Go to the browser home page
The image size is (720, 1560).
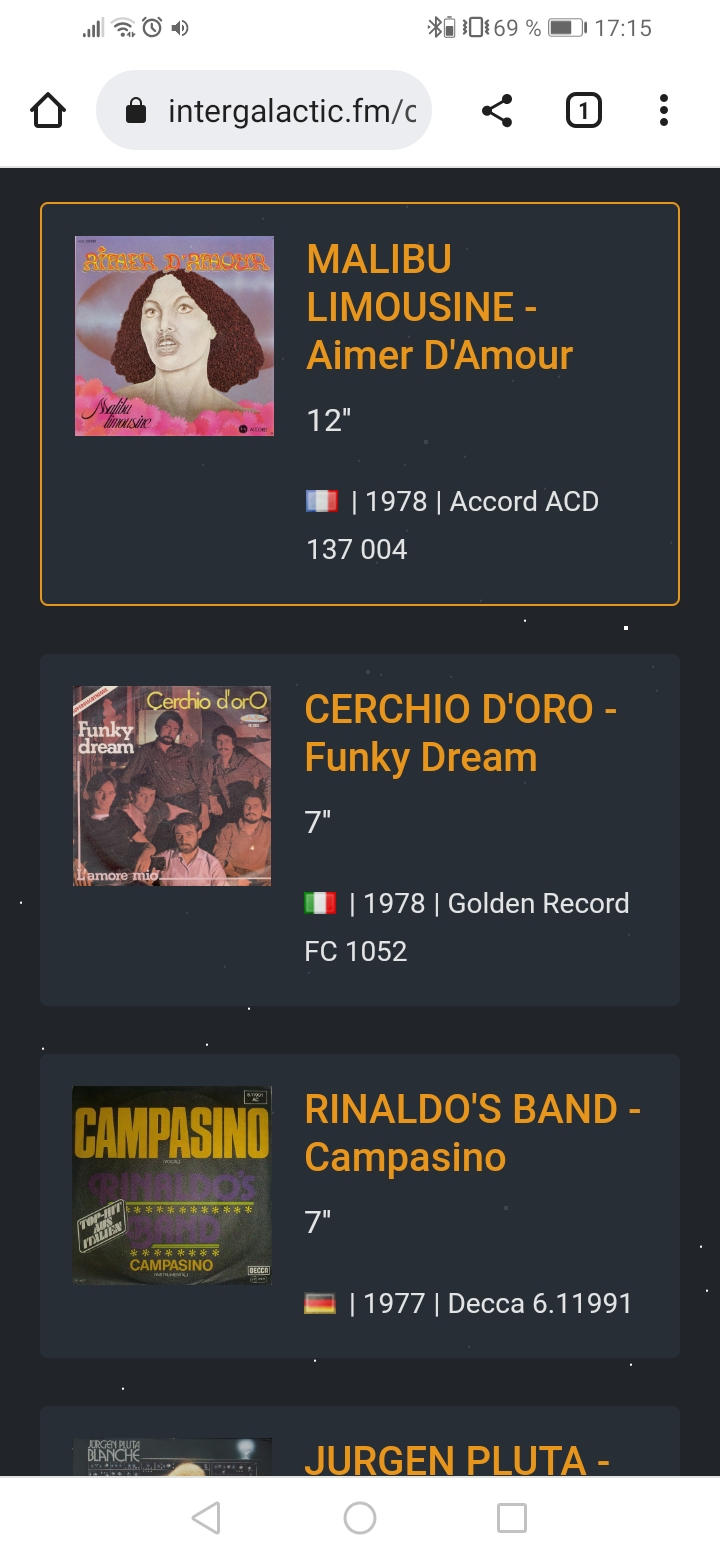[x=48, y=111]
